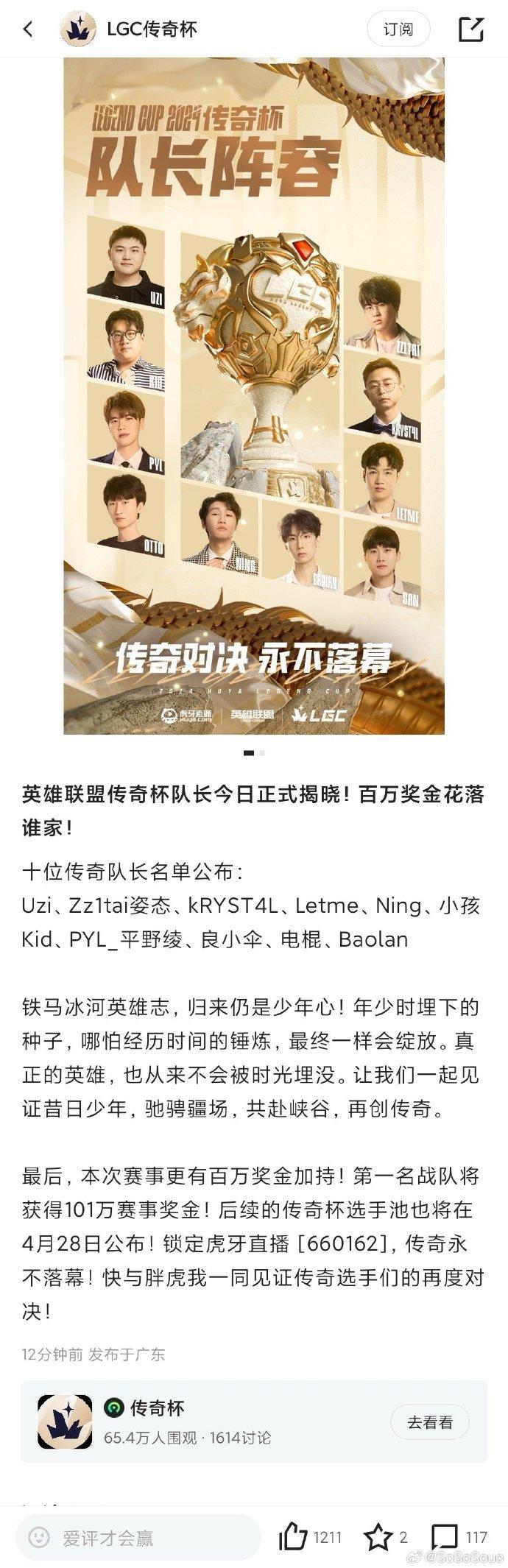This screenshot has height=1568, width=508.
Task: Open the LGC传奇杯 account profile
Action: point(130,29)
